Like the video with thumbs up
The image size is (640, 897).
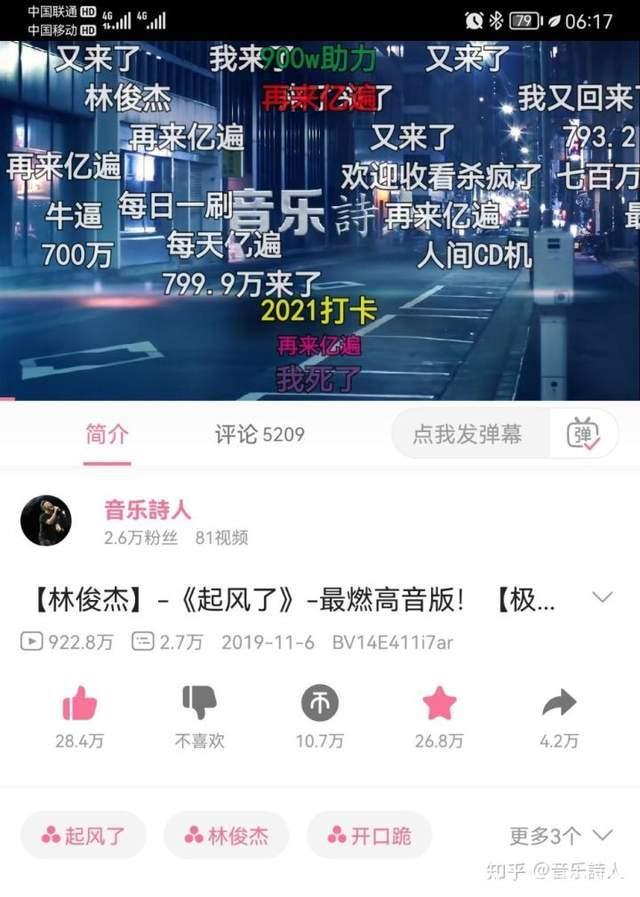click(x=80, y=705)
